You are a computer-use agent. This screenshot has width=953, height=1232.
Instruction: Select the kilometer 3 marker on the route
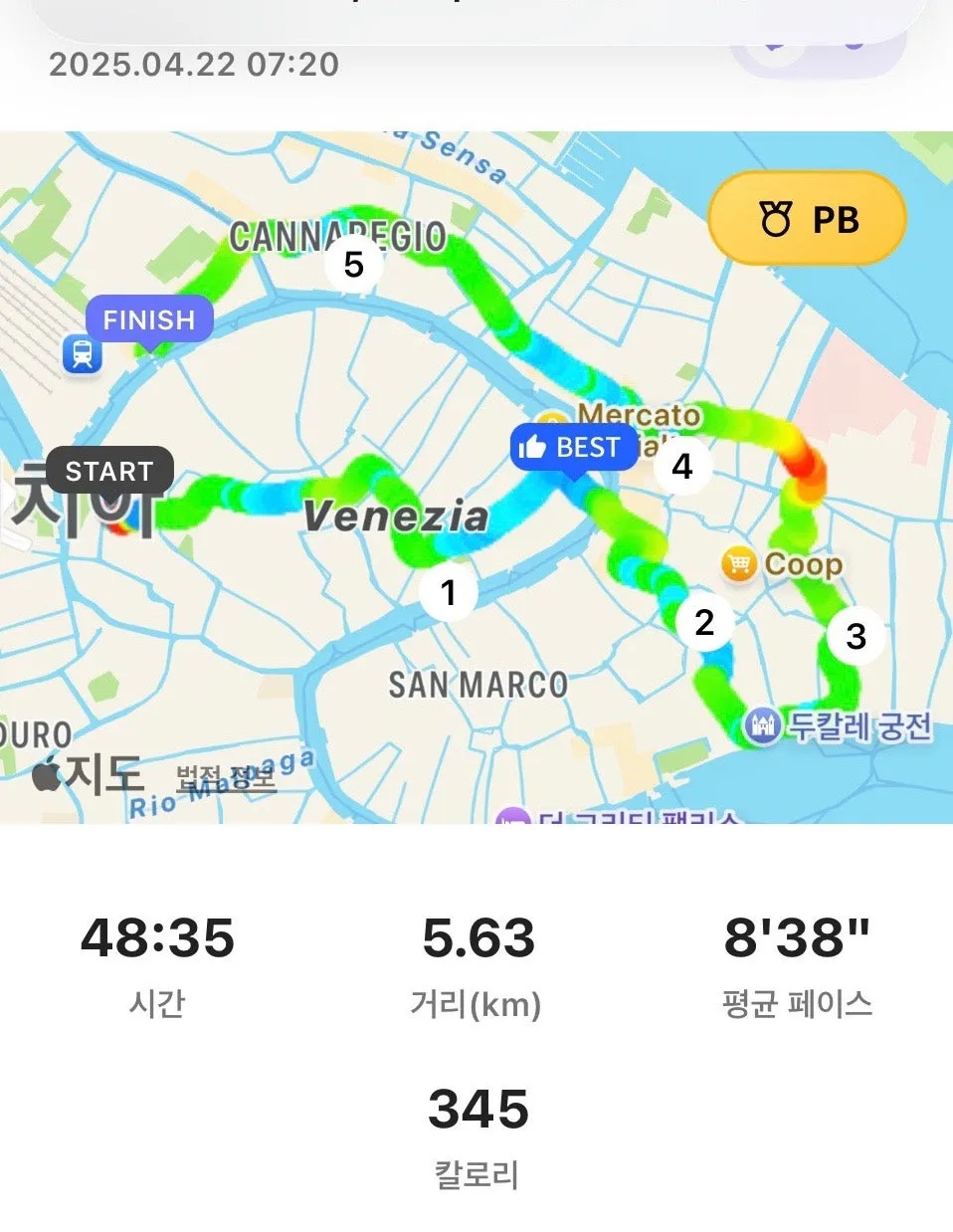click(856, 636)
